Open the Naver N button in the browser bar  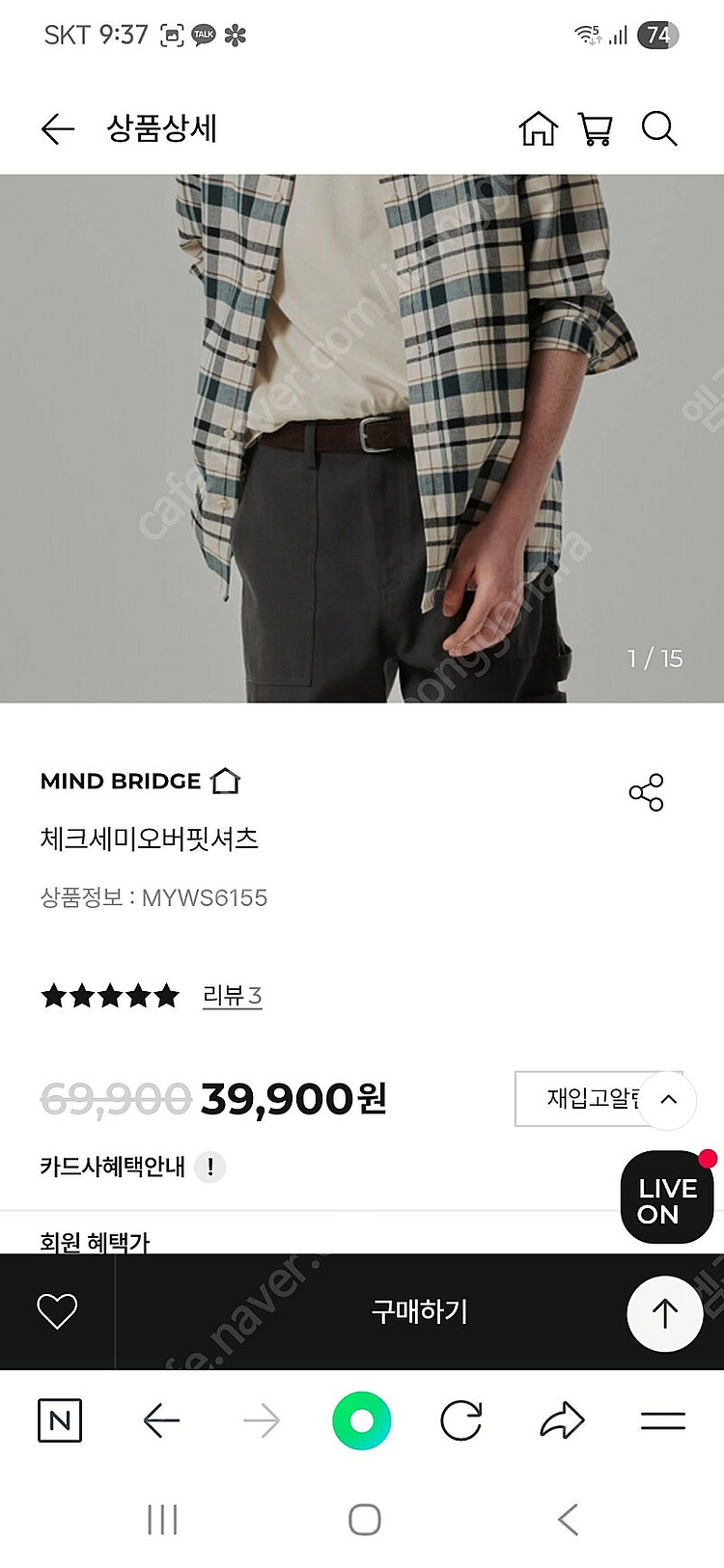tap(60, 1420)
